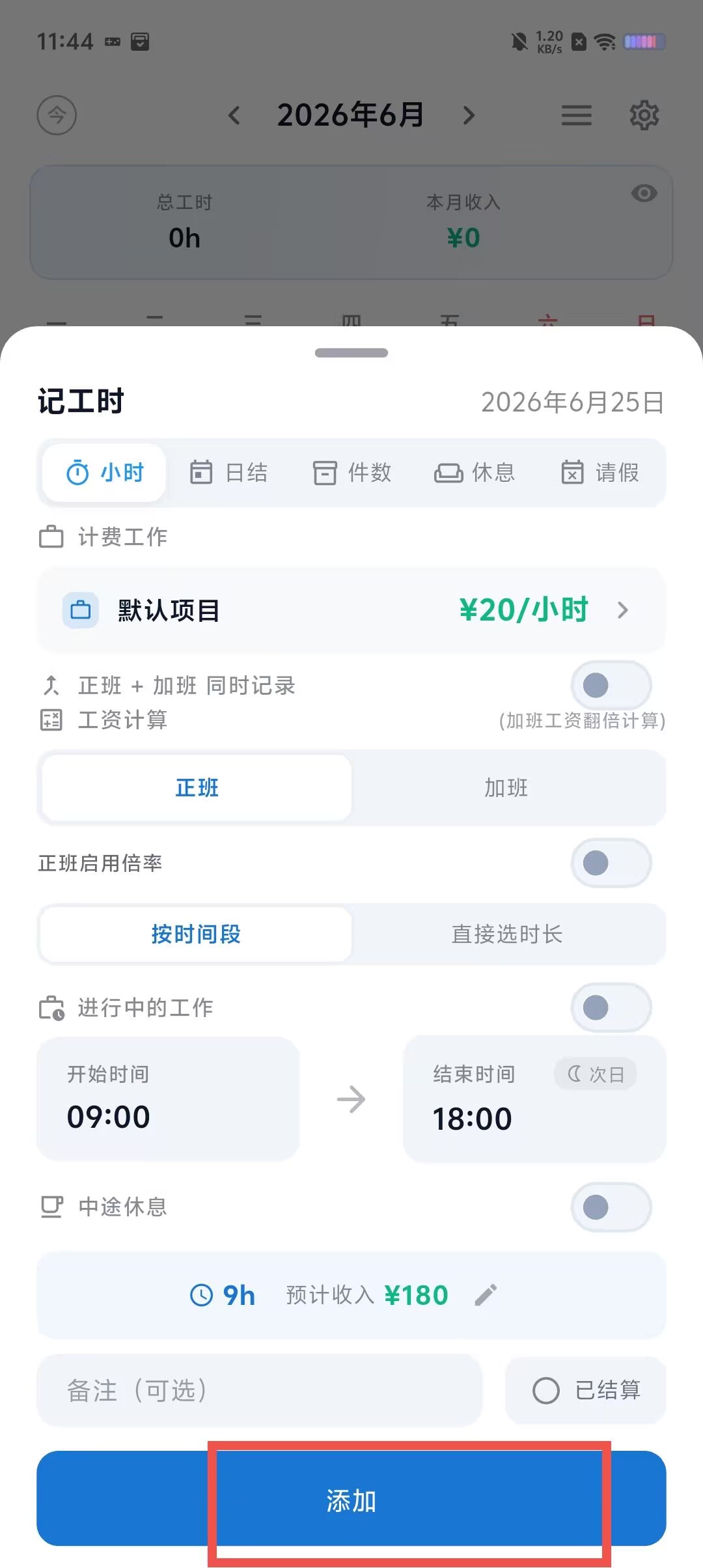Screen dimensions: 703x1568
Task: Switch to the 件数 tab
Action: 352,473
